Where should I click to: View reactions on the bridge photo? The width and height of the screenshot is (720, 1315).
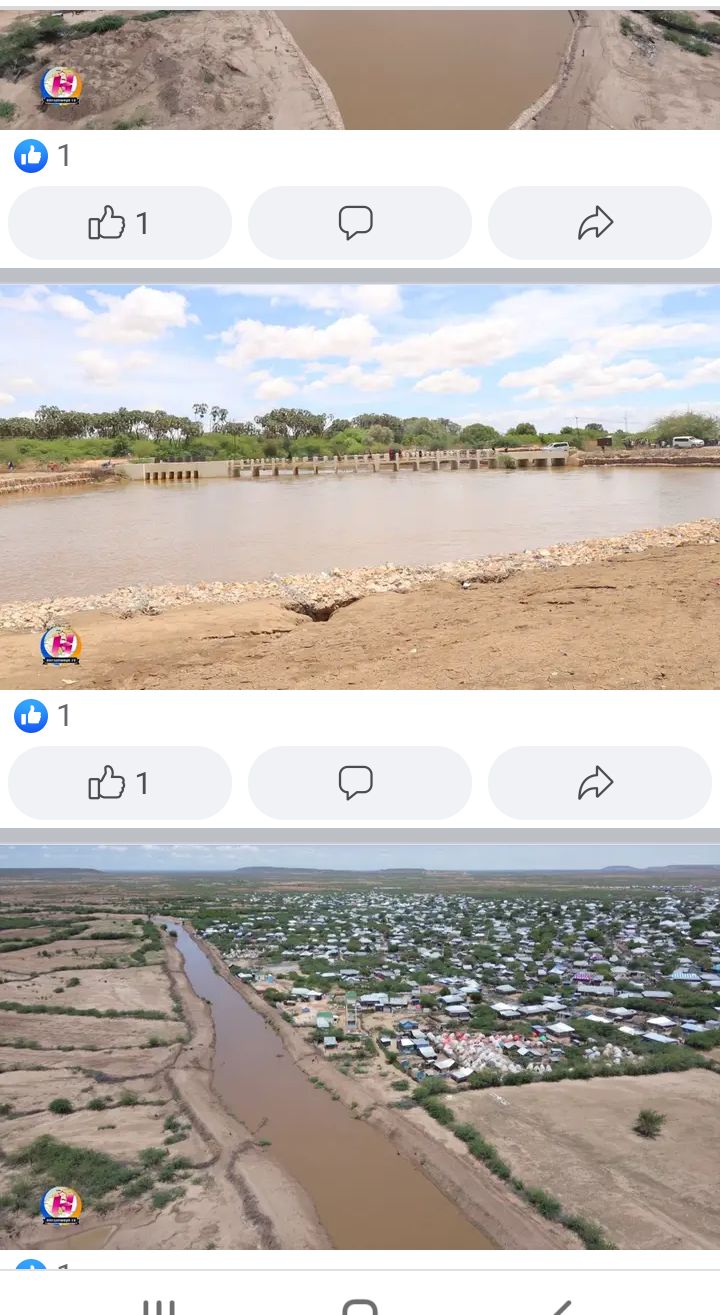tap(43, 716)
